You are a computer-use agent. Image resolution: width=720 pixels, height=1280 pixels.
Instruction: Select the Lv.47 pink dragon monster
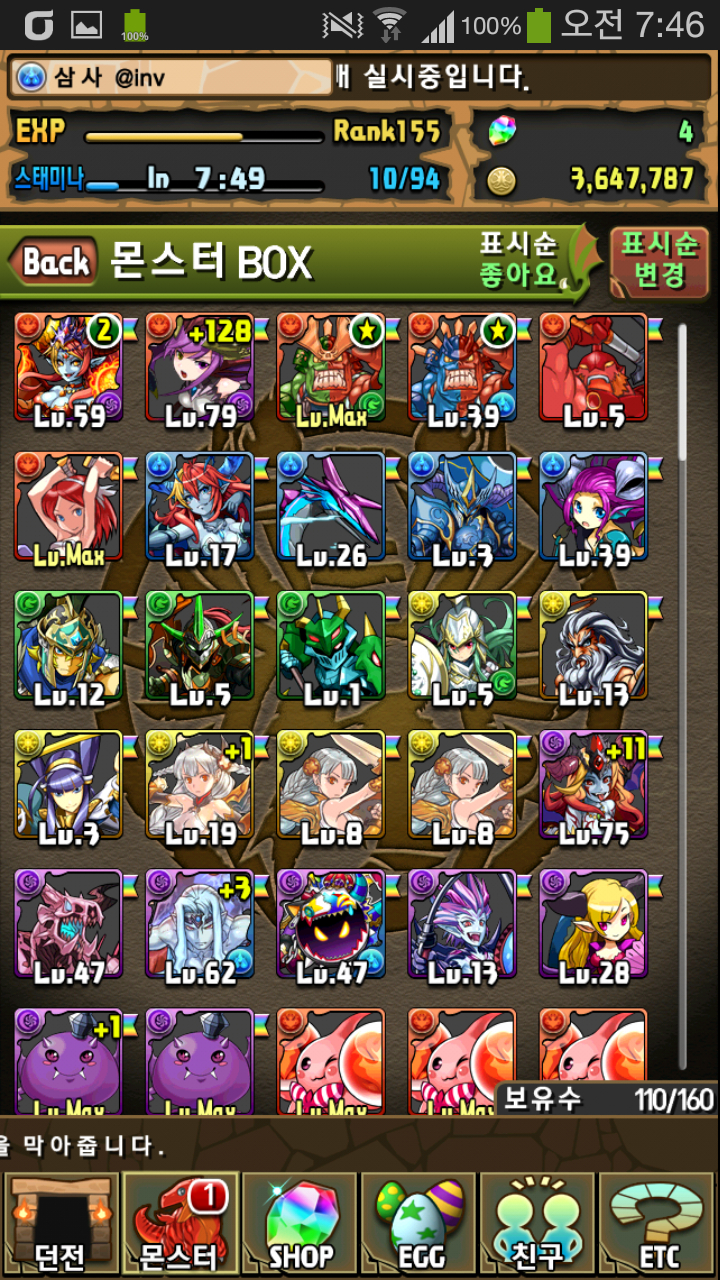pyautogui.click(x=68, y=924)
